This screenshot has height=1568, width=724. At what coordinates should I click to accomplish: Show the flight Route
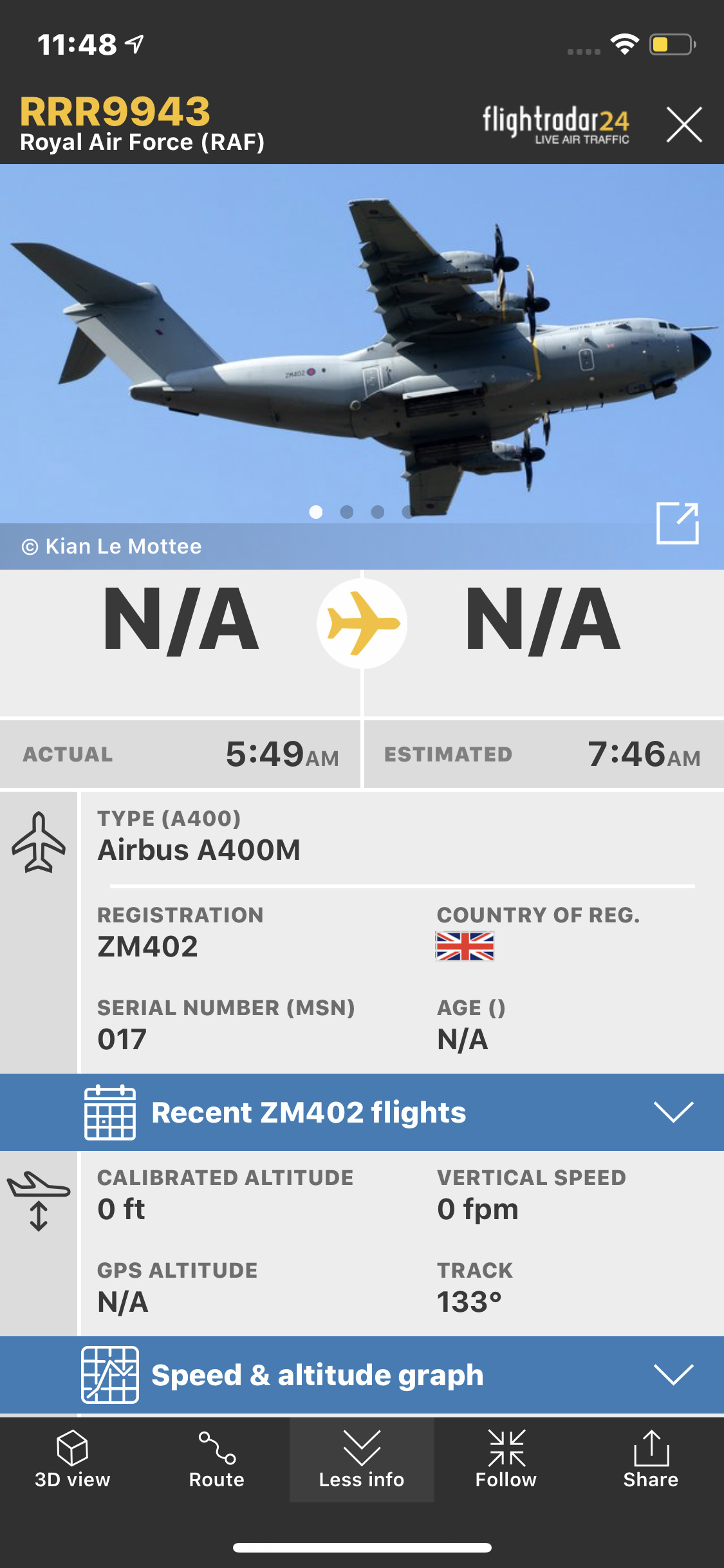pos(217,1459)
